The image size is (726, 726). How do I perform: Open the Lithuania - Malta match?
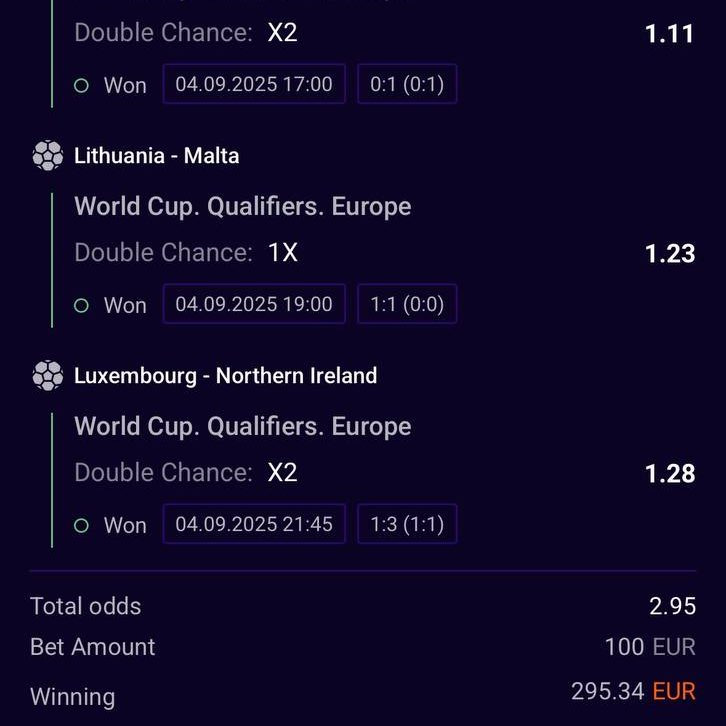point(156,156)
